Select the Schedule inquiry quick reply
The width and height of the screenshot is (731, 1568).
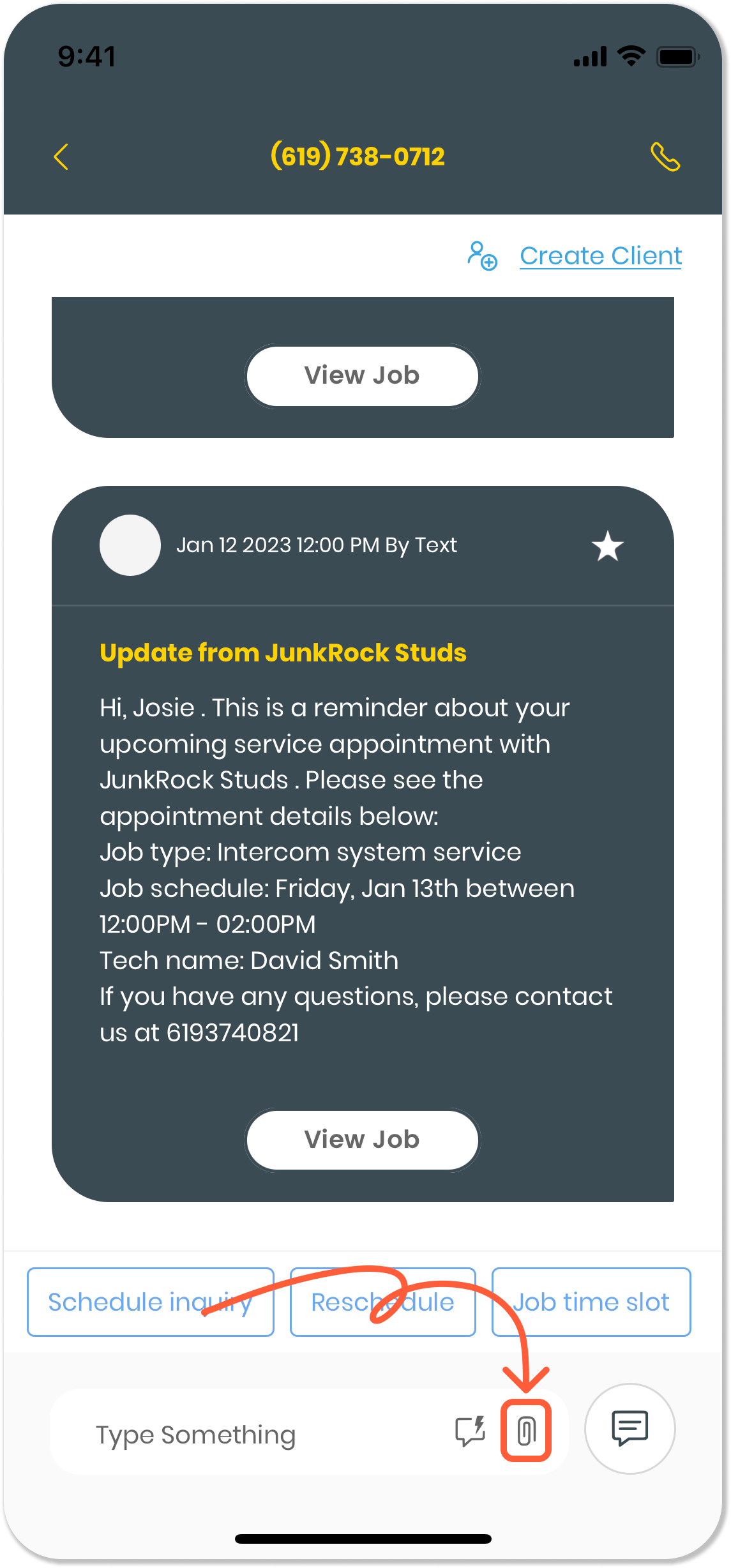coord(150,1302)
